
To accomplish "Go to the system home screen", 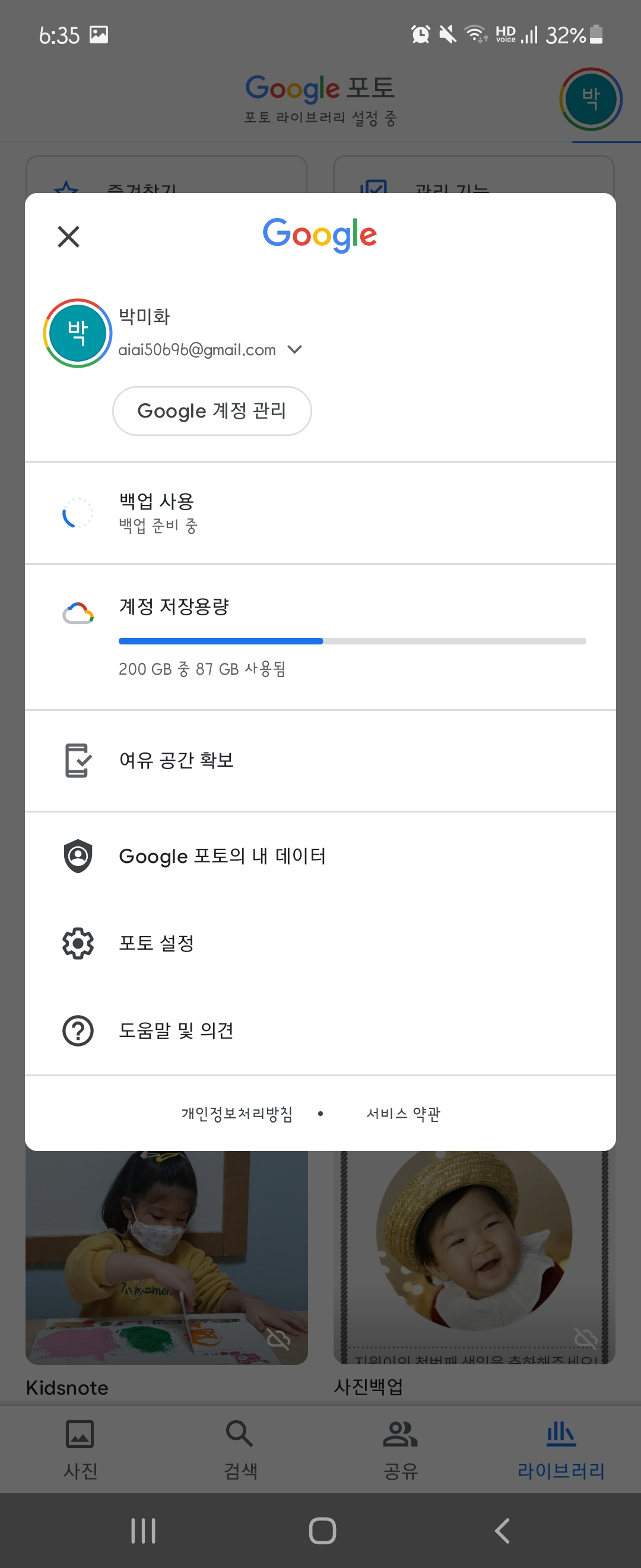I will [322, 1530].
